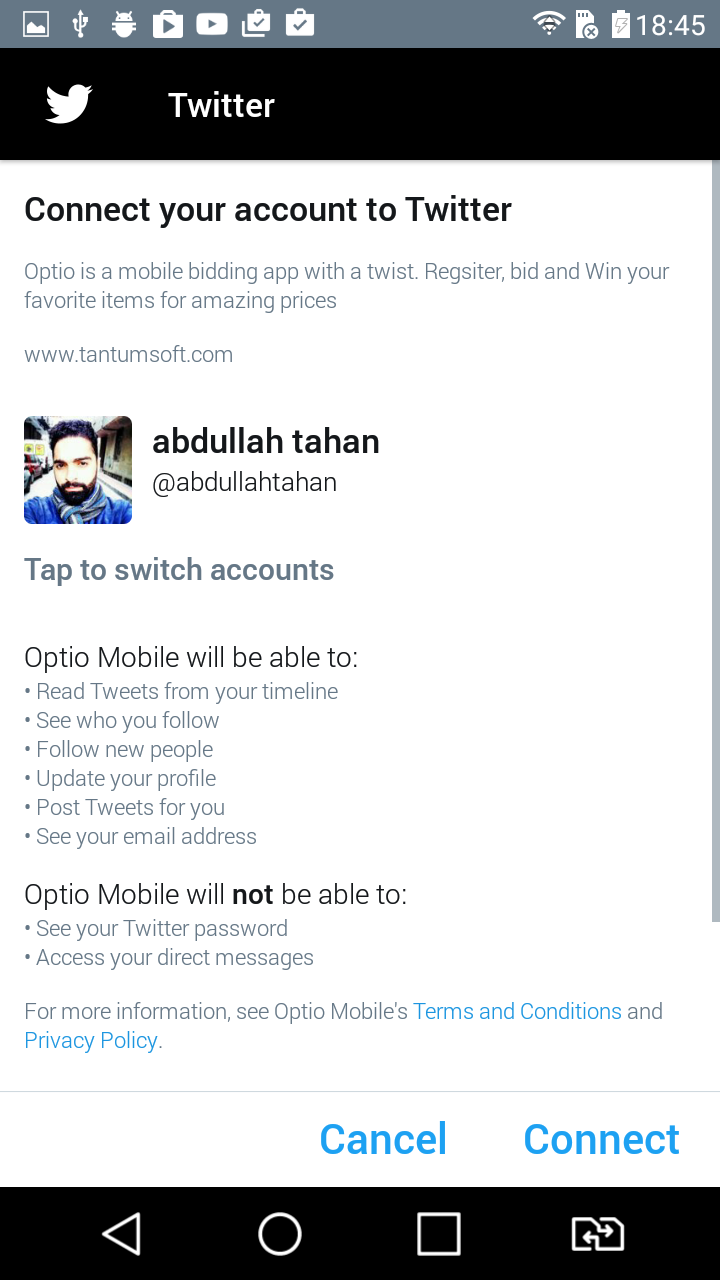Tap Connect to authorize Optio Mobile
This screenshot has height=1280, width=720.
[601, 1139]
